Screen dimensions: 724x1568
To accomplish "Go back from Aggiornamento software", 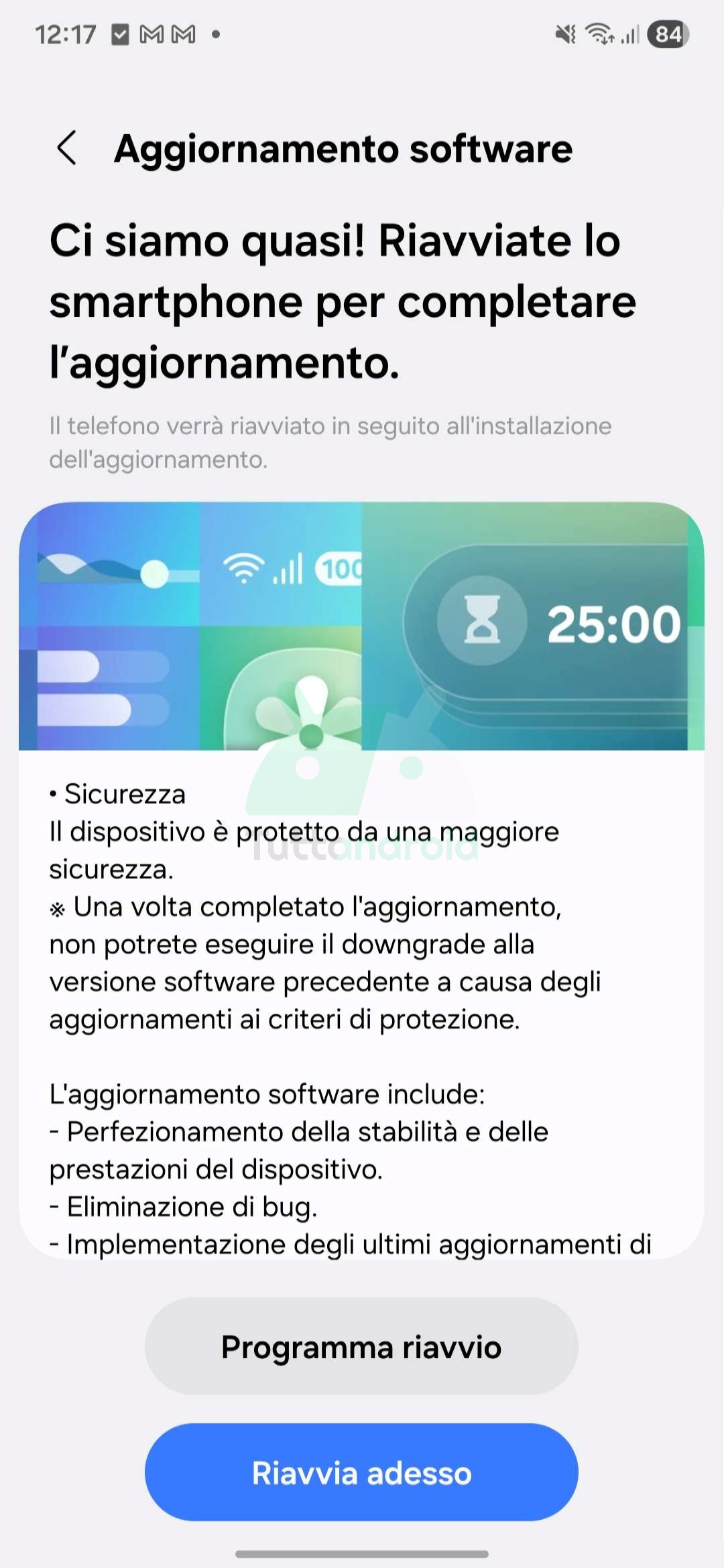I will [67, 147].
